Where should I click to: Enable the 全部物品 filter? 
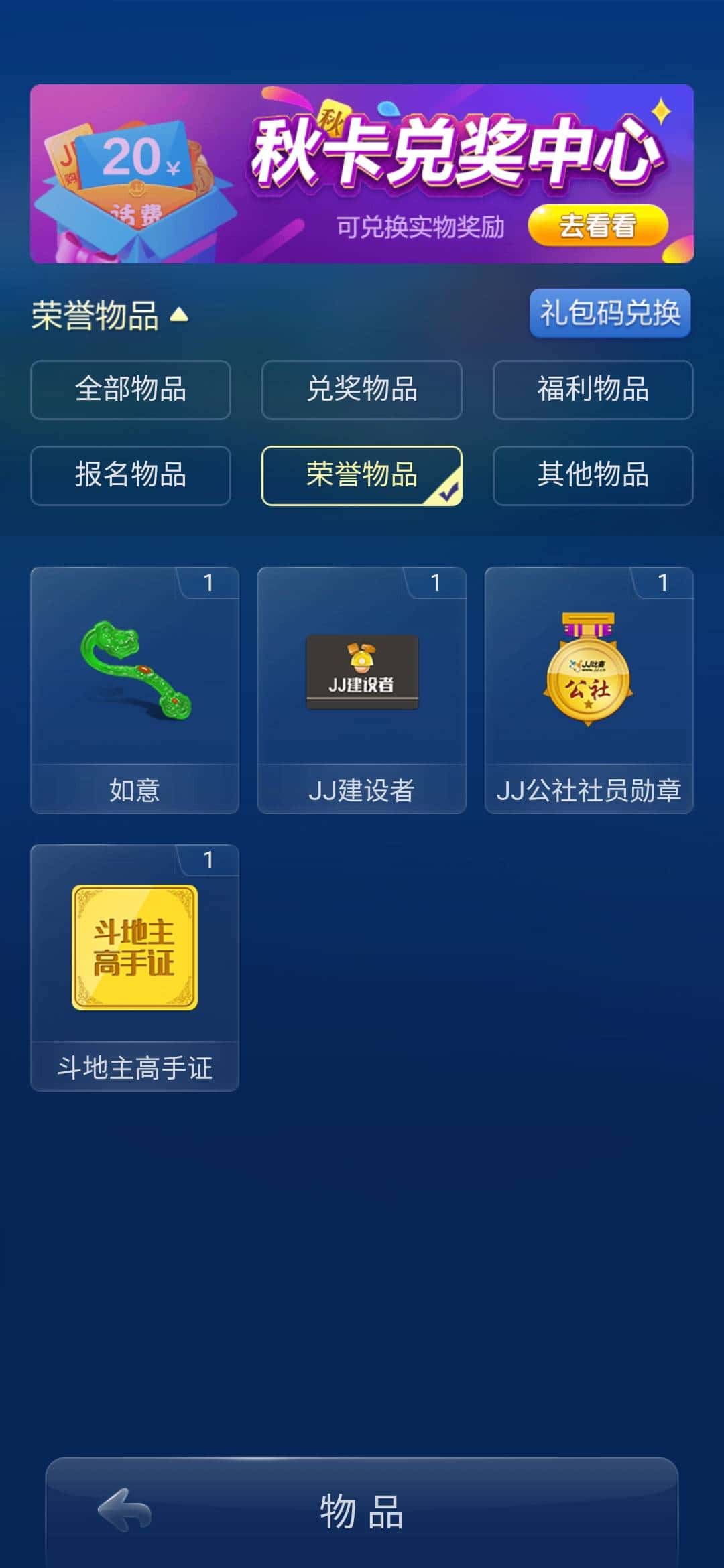[130, 391]
